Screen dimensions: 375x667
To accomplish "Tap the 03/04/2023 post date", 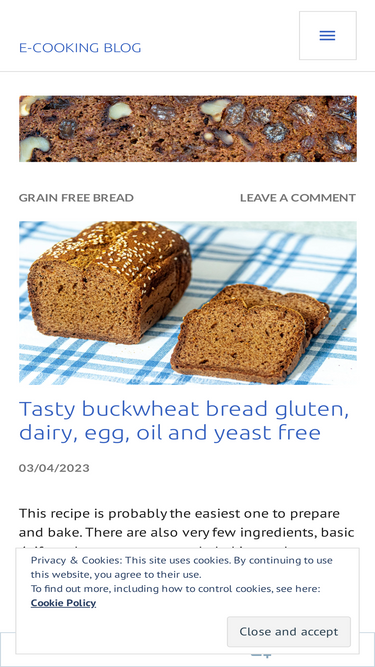I will pos(54,468).
